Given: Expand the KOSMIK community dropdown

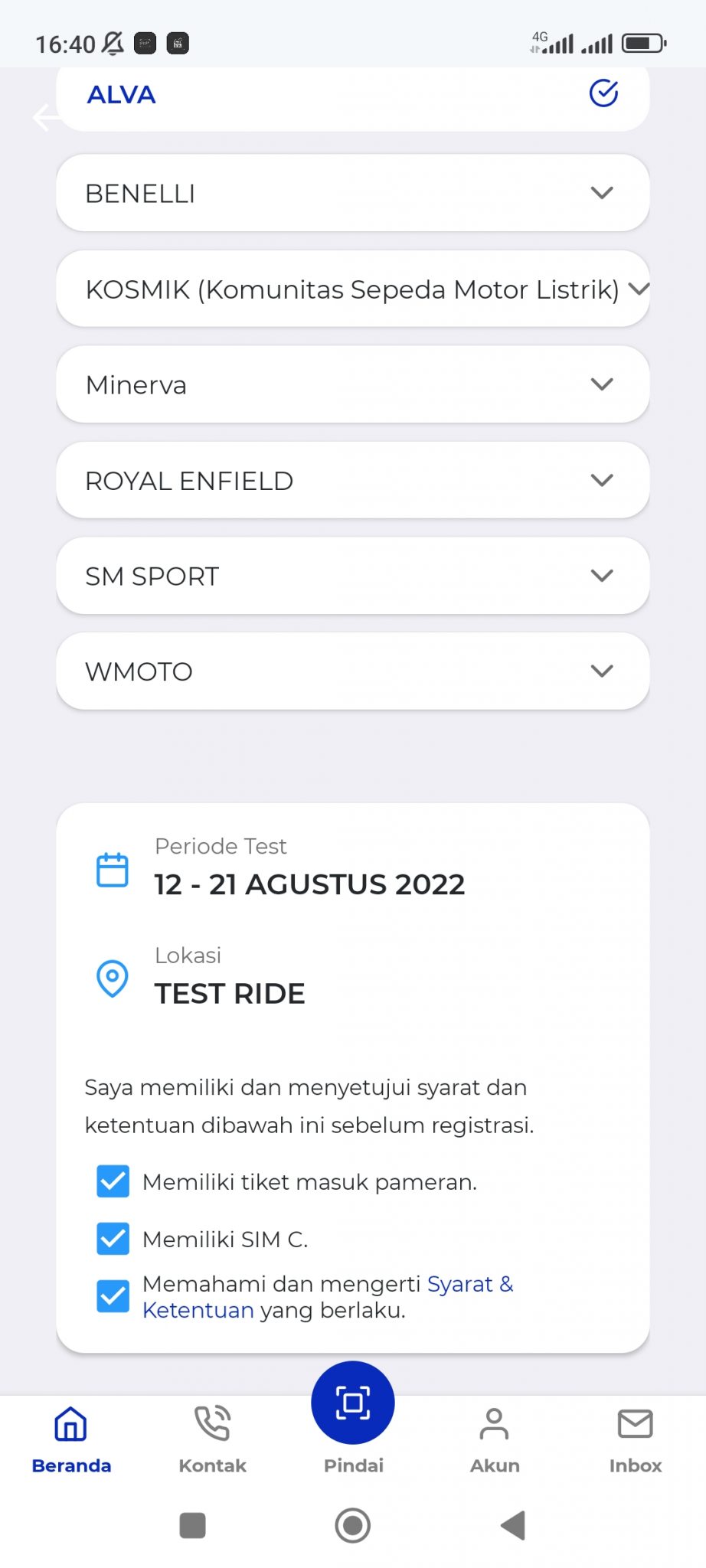Looking at the screenshot, I should coord(352,289).
